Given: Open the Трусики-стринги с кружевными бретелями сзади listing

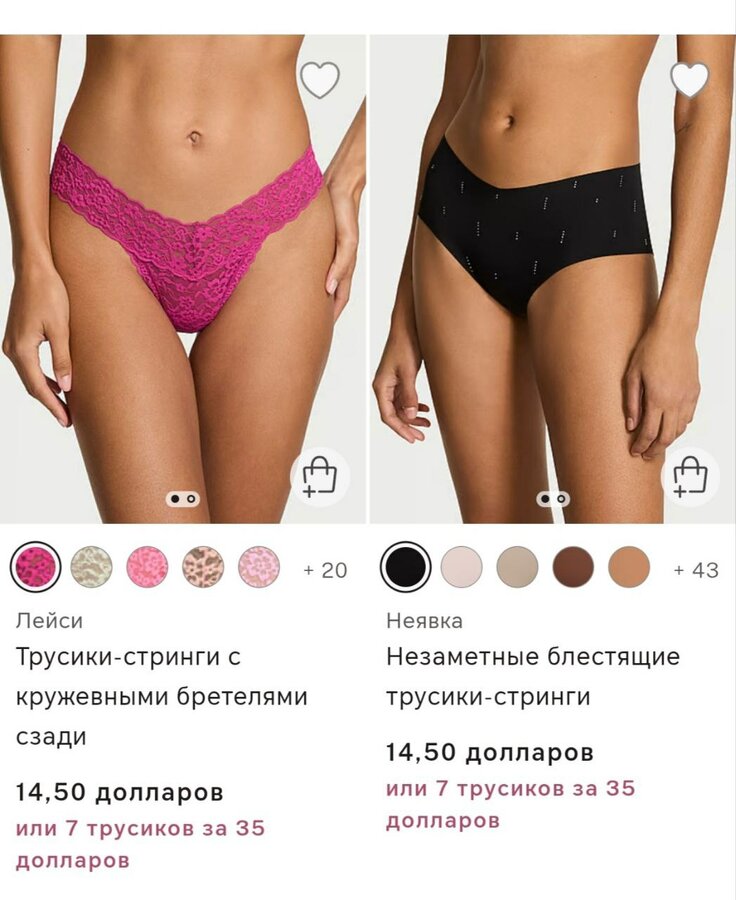Looking at the screenshot, I should click(160, 697).
